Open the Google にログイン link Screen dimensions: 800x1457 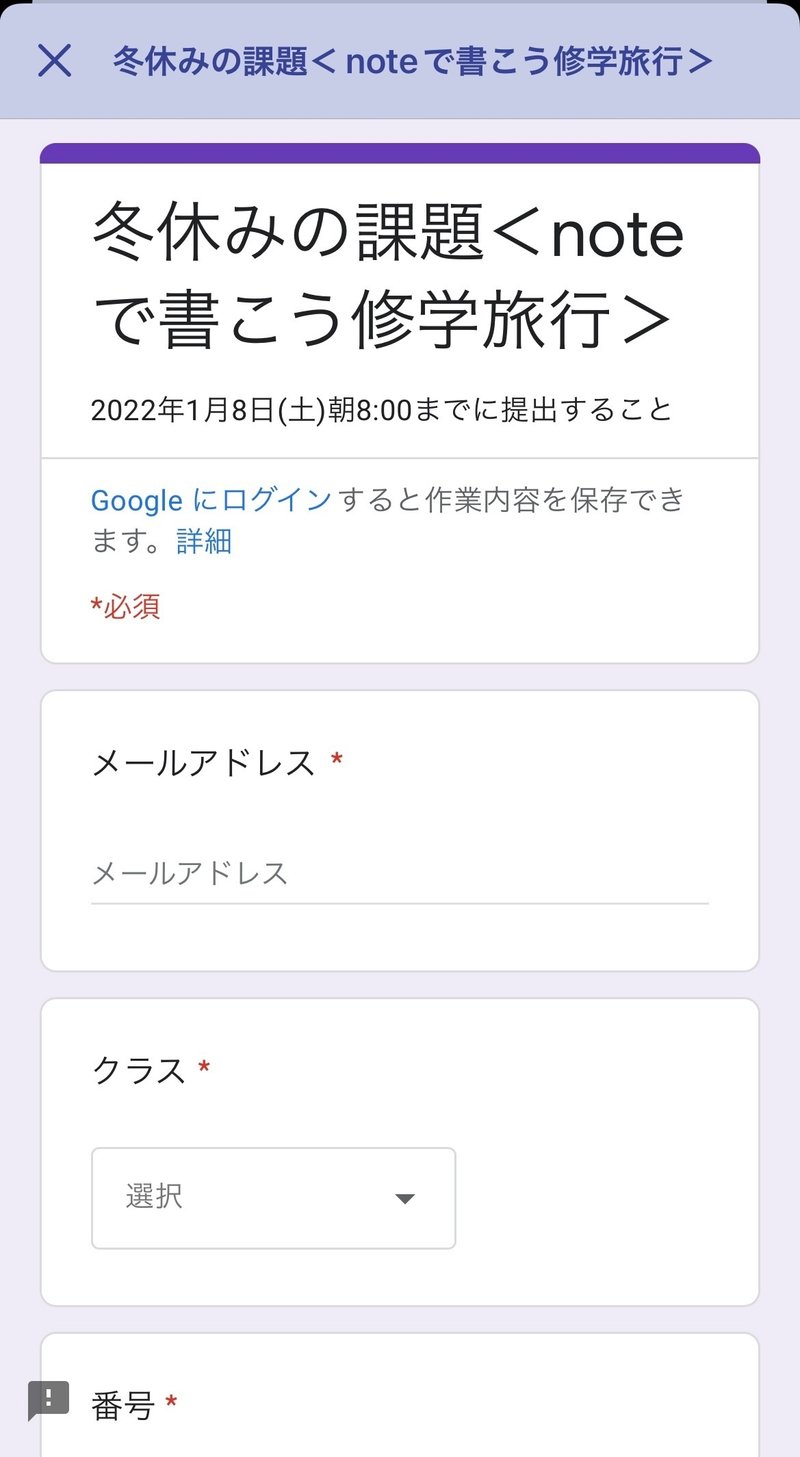[x=211, y=499]
